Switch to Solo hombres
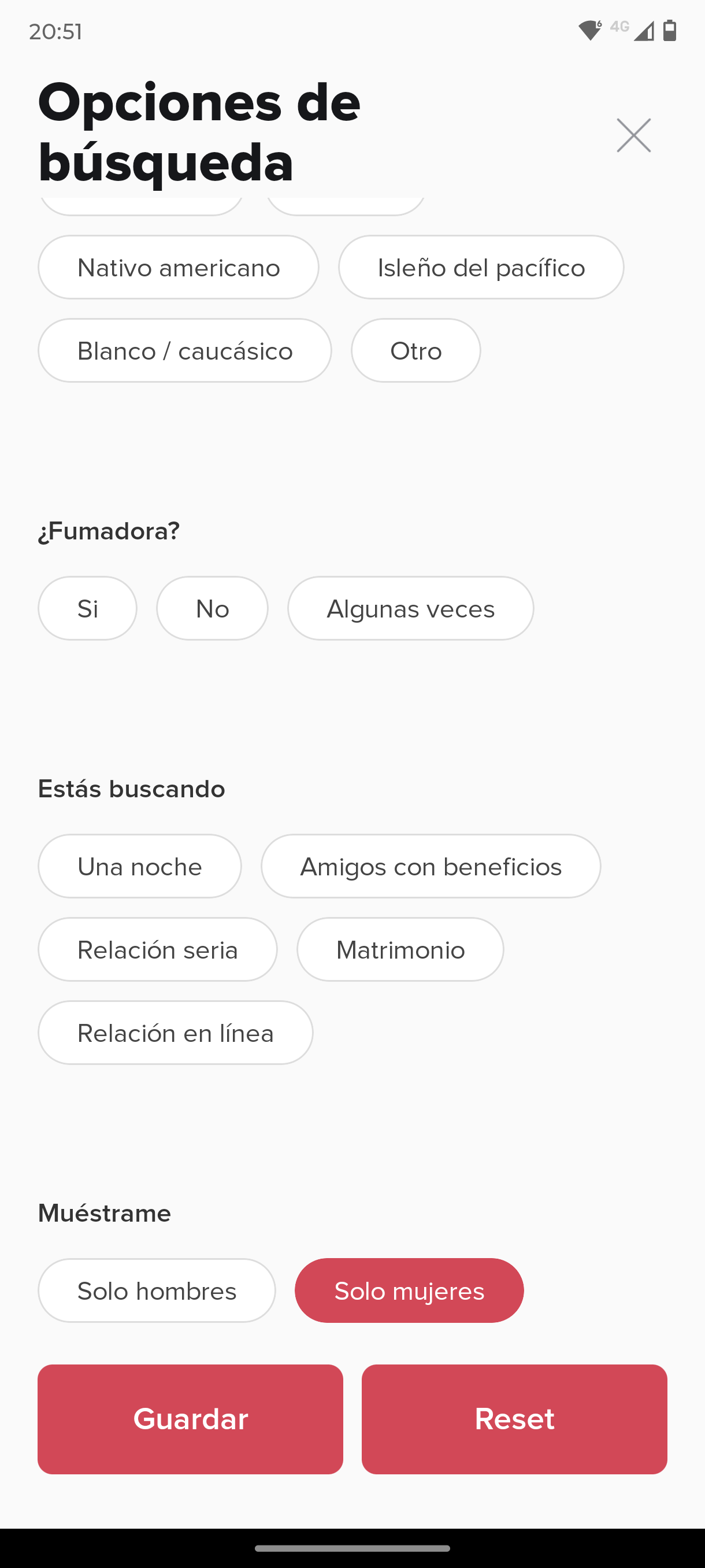Screen dimensions: 705x1568 click(157, 1290)
